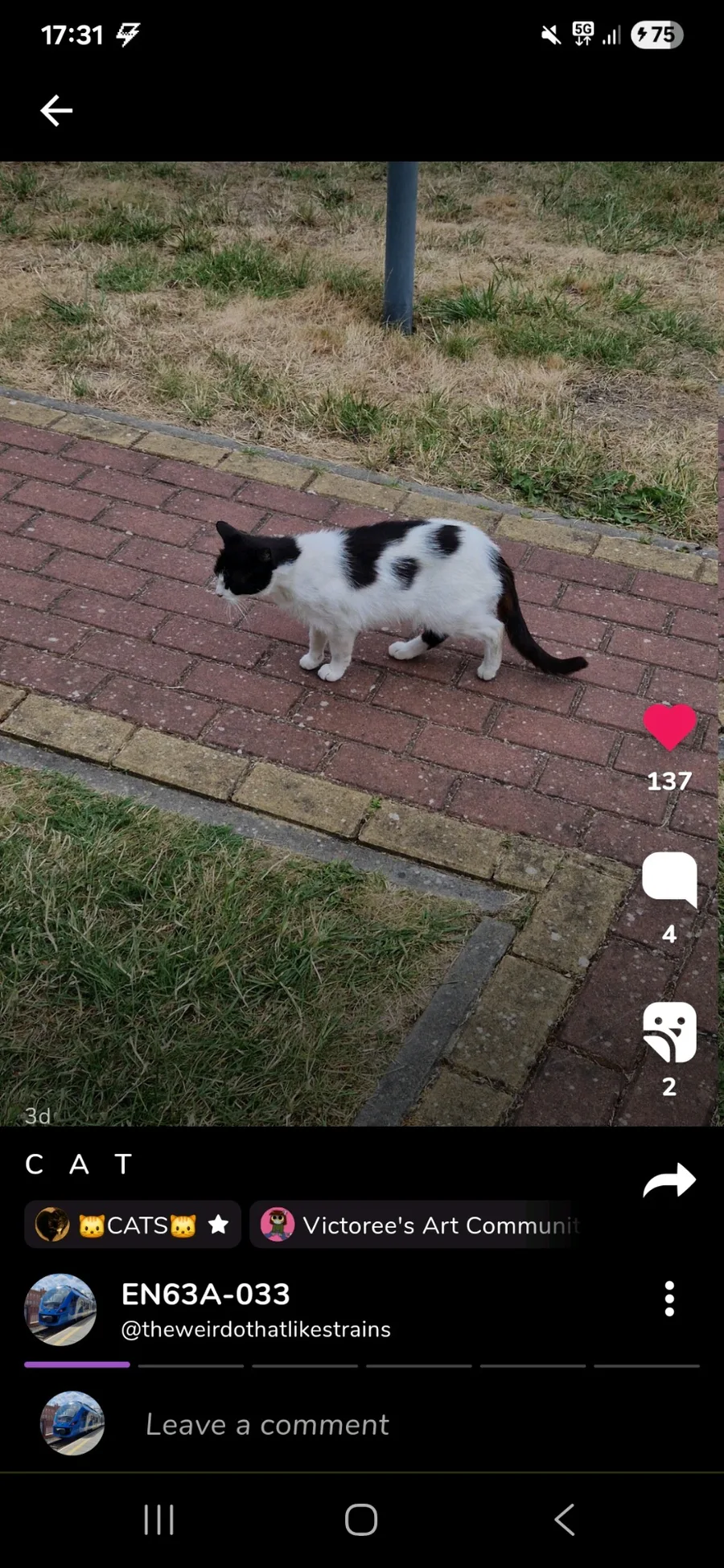This screenshot has height=1568, width=724.
Task: Open comments via the speech bubble icon
Action: 669,880
